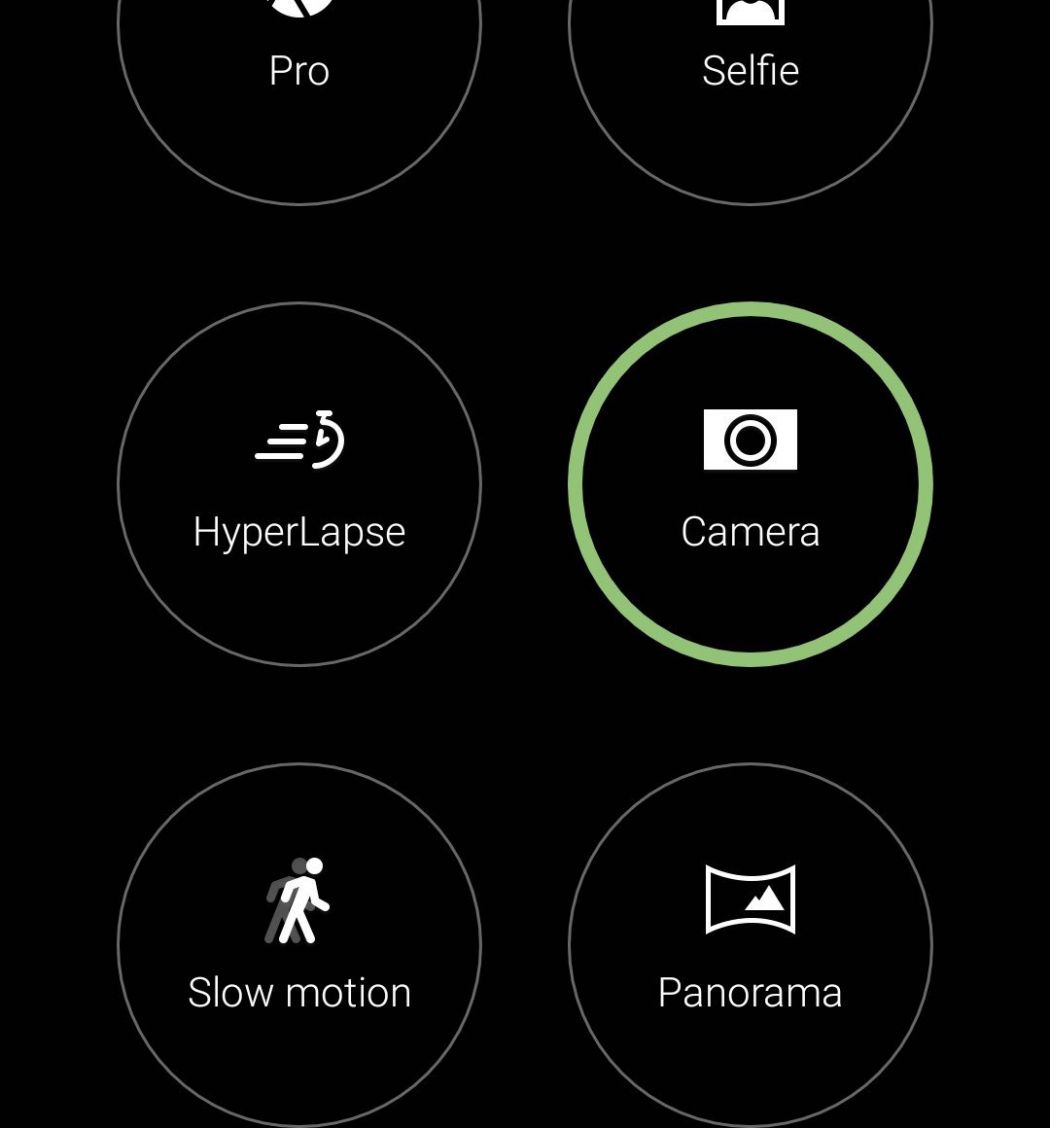Select the Pro camera mode
This screenshot has height=1128, width=1050.
(299, 60)
